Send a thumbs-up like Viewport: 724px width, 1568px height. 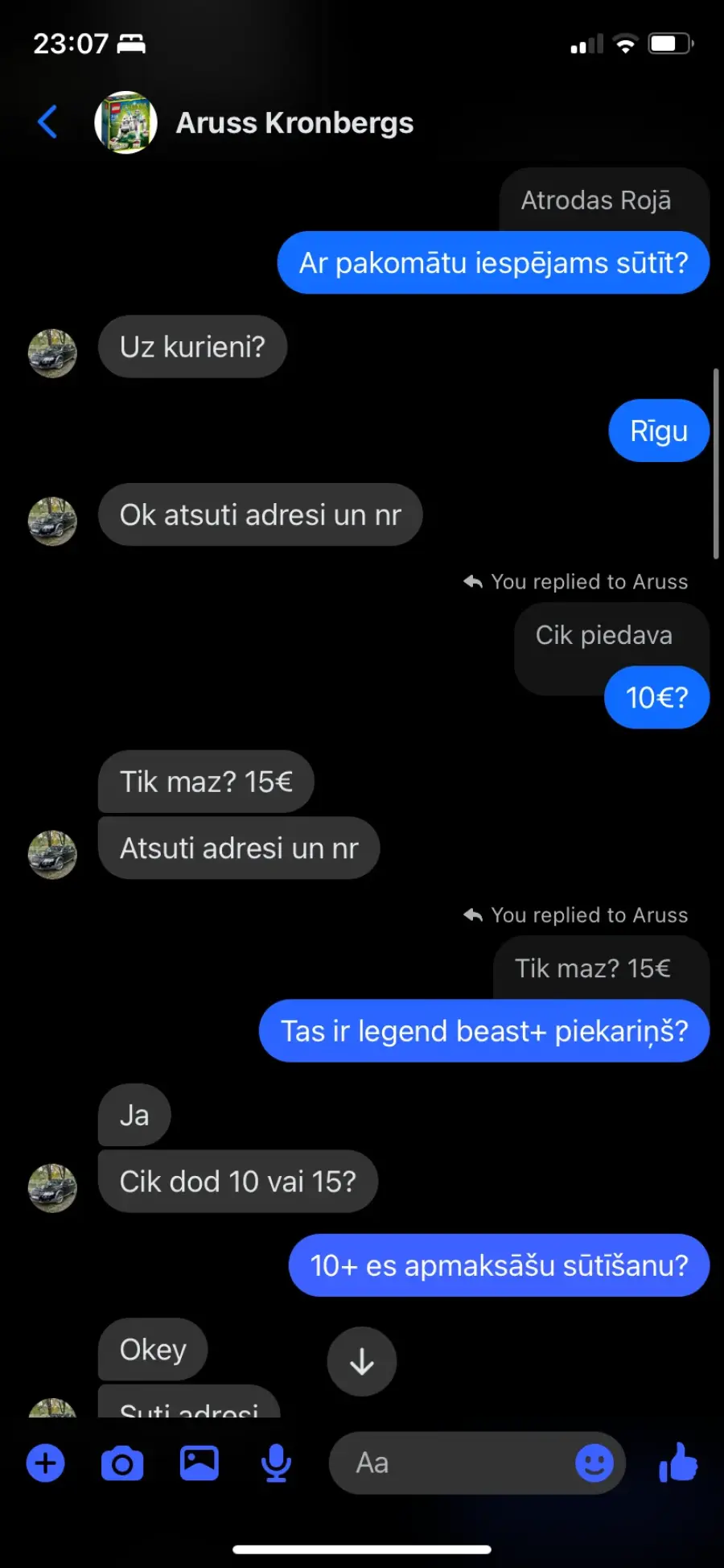[678, 1463]
